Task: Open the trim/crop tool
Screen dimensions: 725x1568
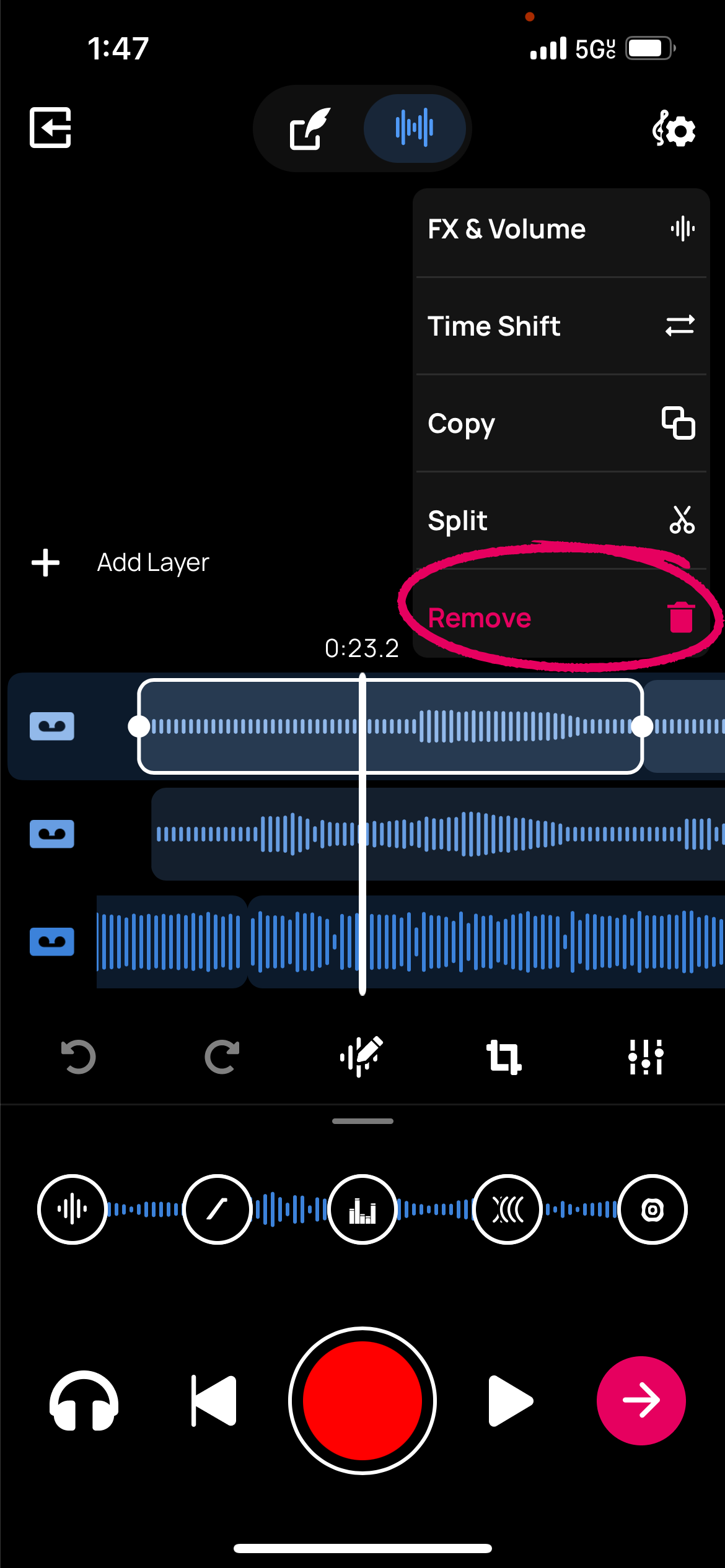Action: coord(503,1057)
